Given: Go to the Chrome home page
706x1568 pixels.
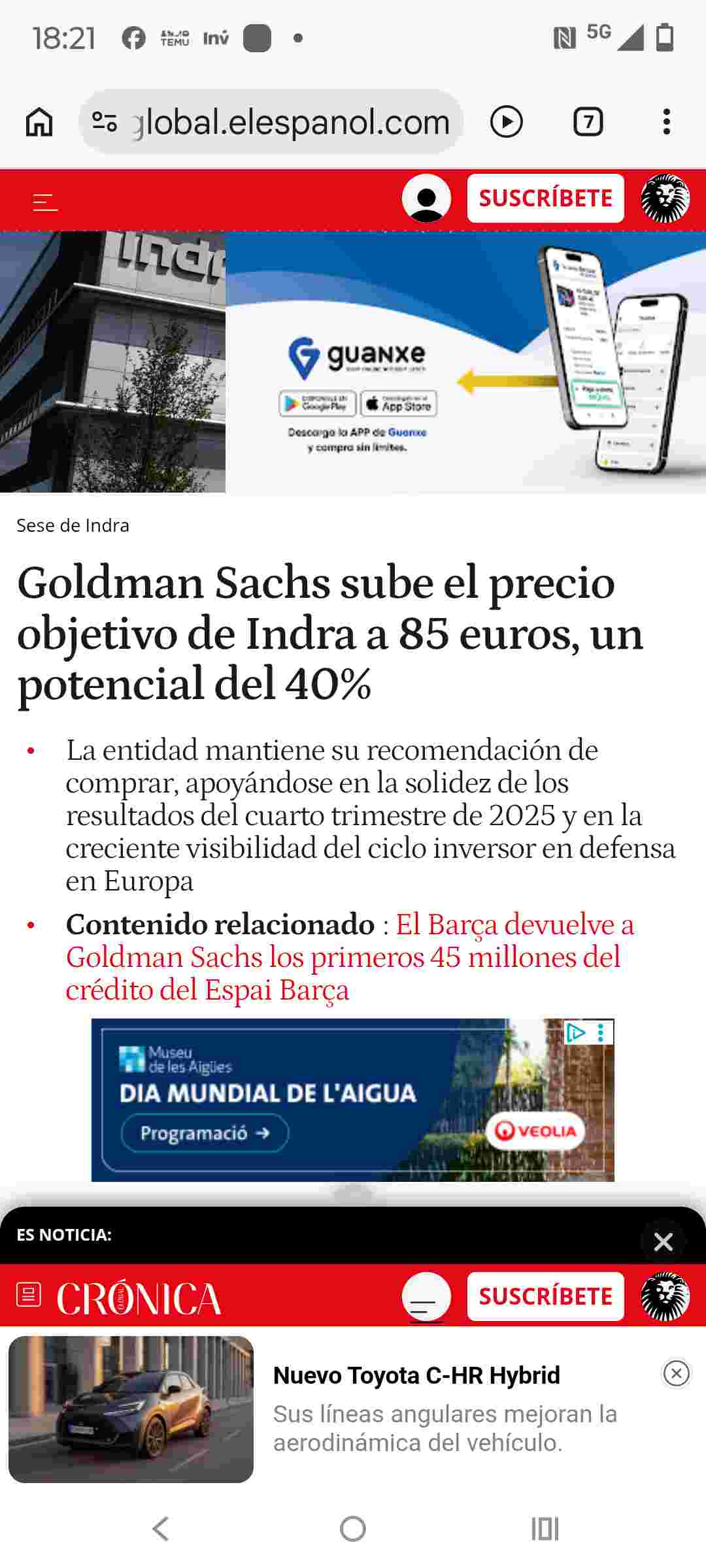Looking at the screenshot, I should [x=39, y=122].
